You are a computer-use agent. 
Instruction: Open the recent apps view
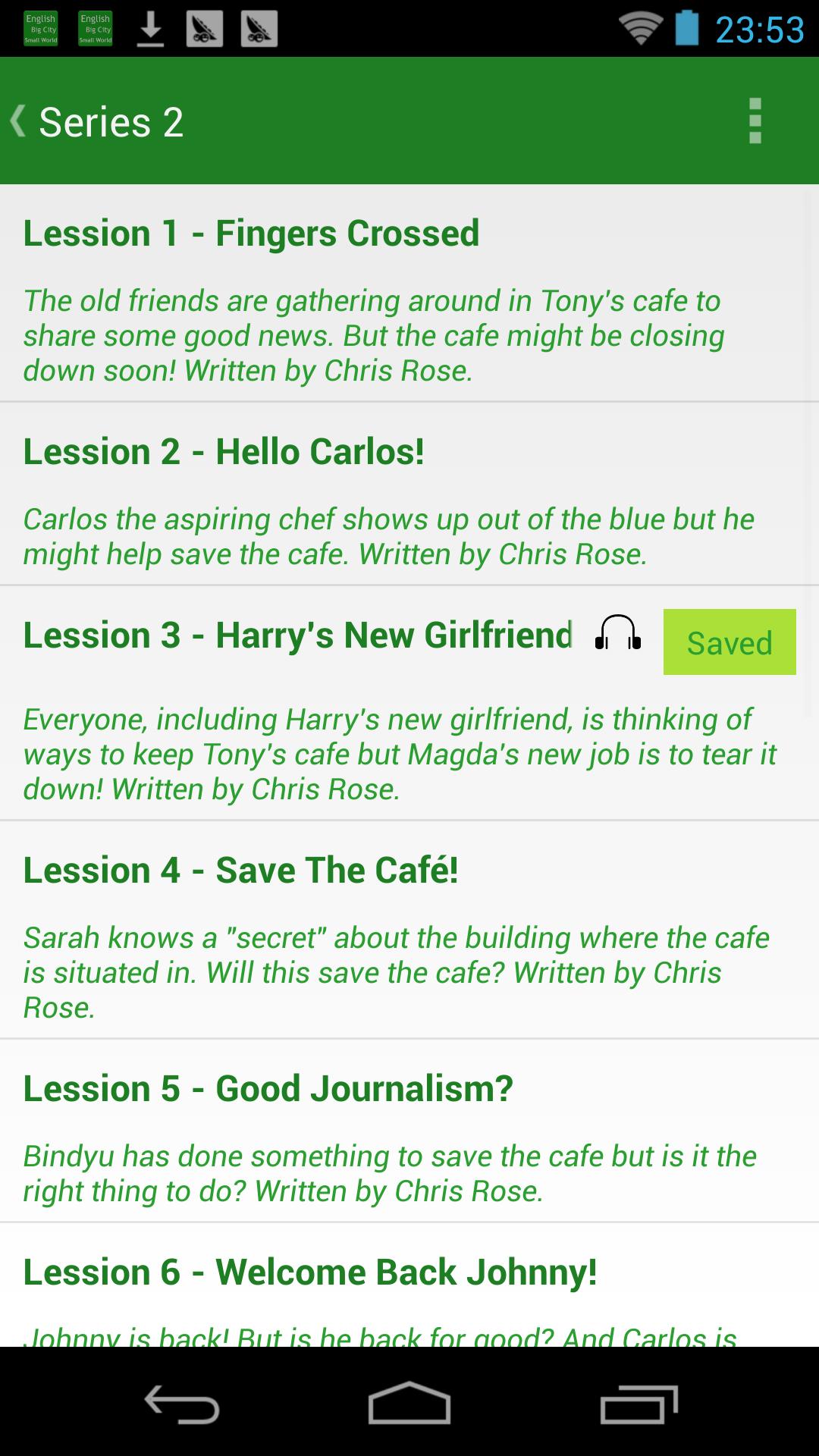click(639, 1403)
